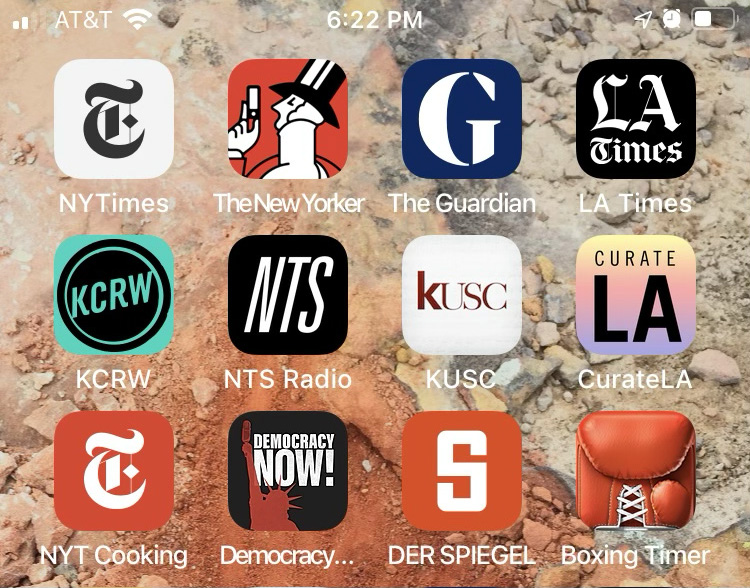Open NYT Cooking

[x=114, y=471]
